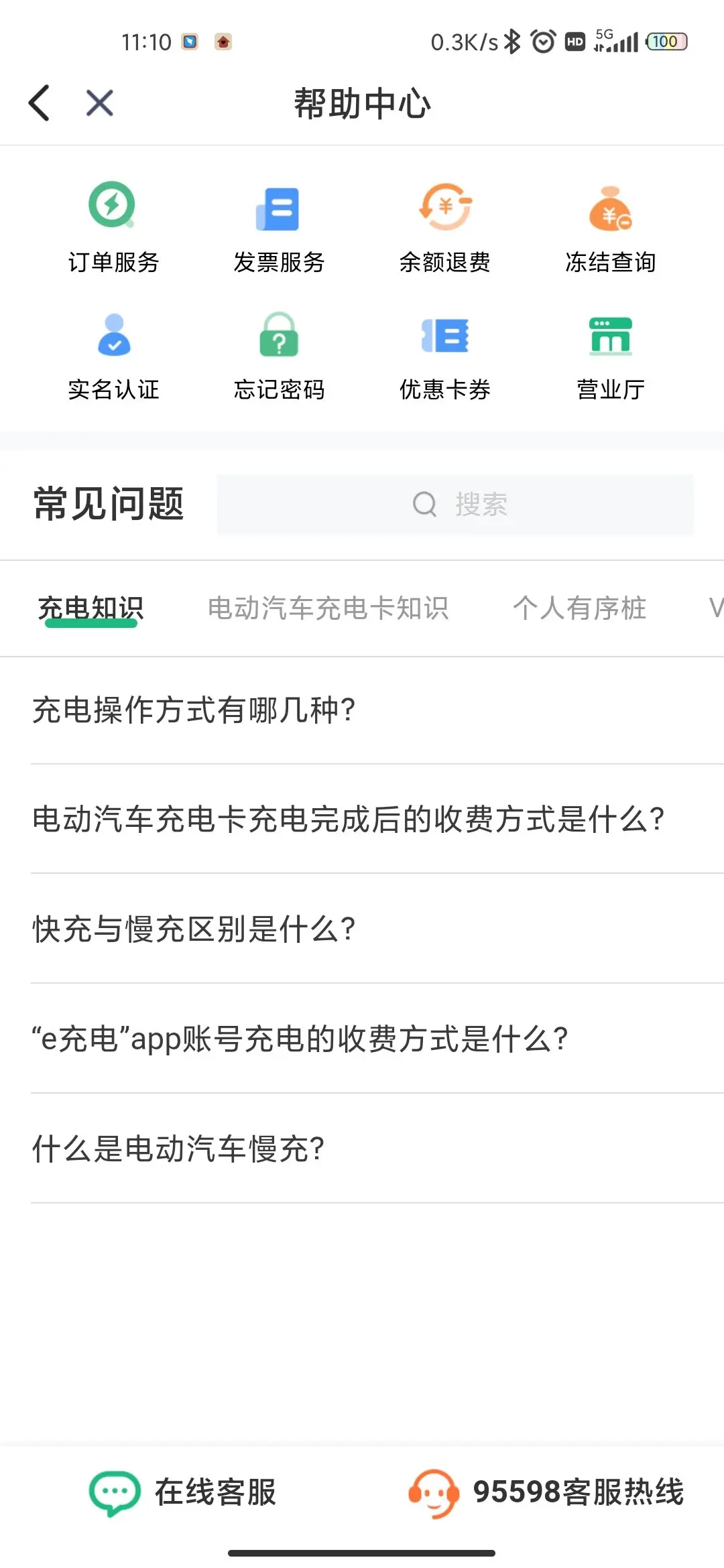Close the help center with the X

[100, 103]
